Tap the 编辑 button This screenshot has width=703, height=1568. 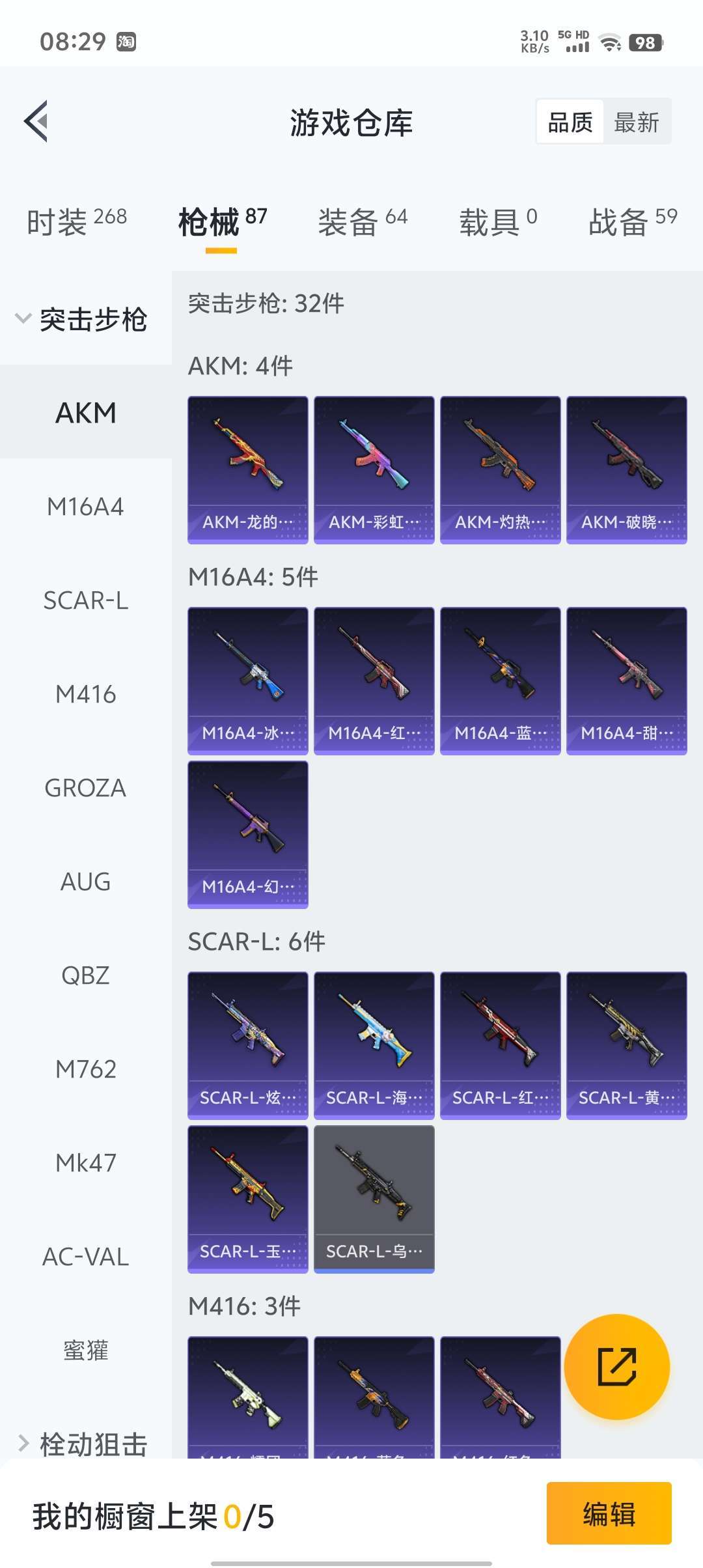pos(609,1513)
